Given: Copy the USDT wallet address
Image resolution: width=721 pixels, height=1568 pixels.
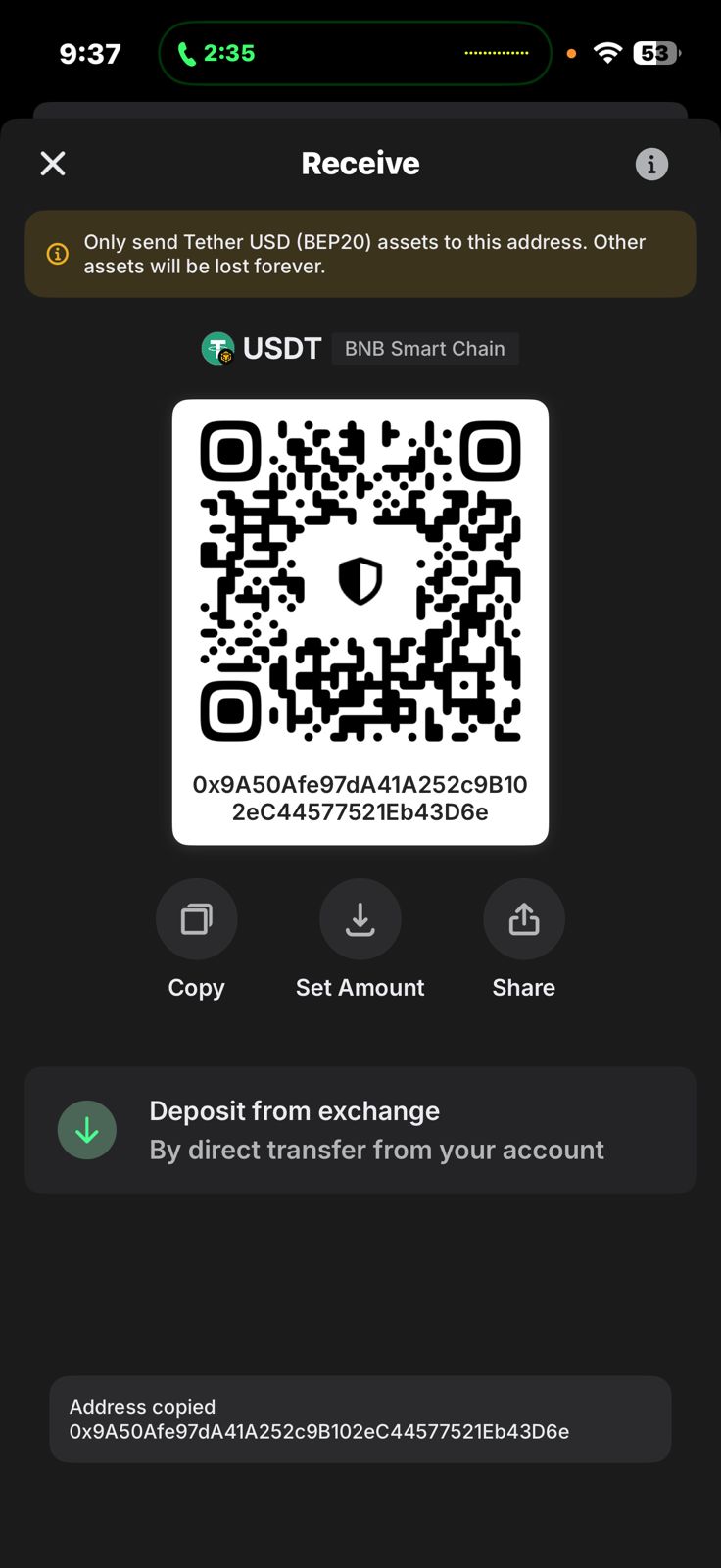Looking at the screenshot, I should coord(196,919).
